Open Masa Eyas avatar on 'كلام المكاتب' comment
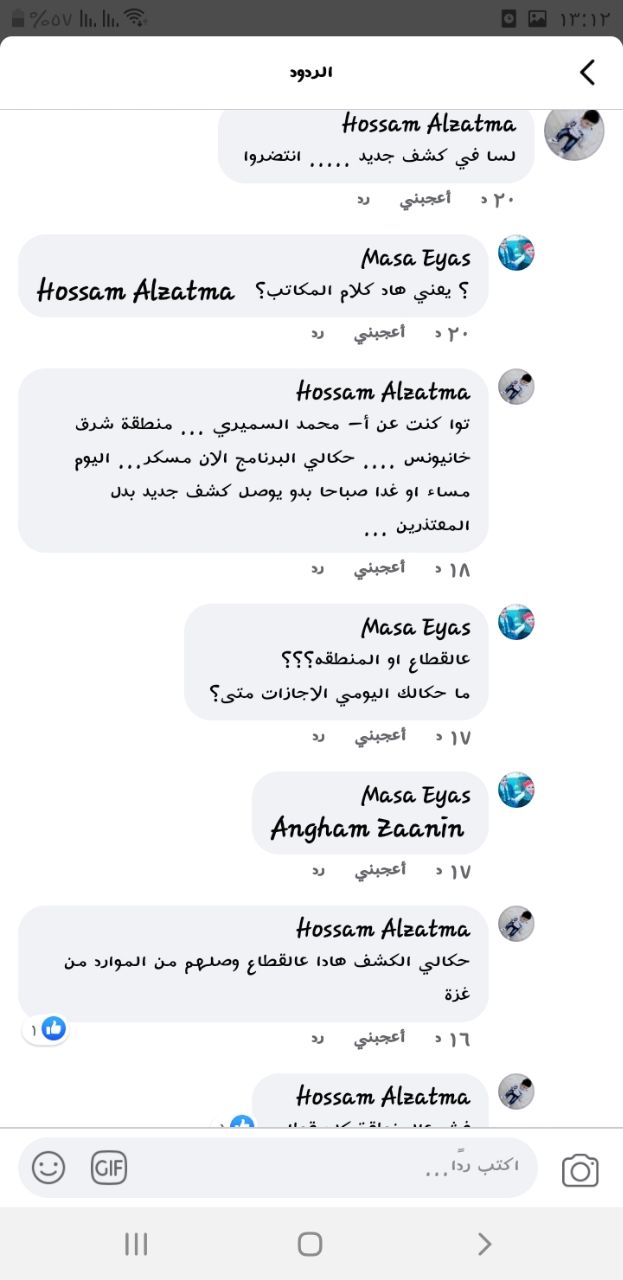Image resolution: width=623 pixels, height=1280 pixels. (x=516, y=253)
